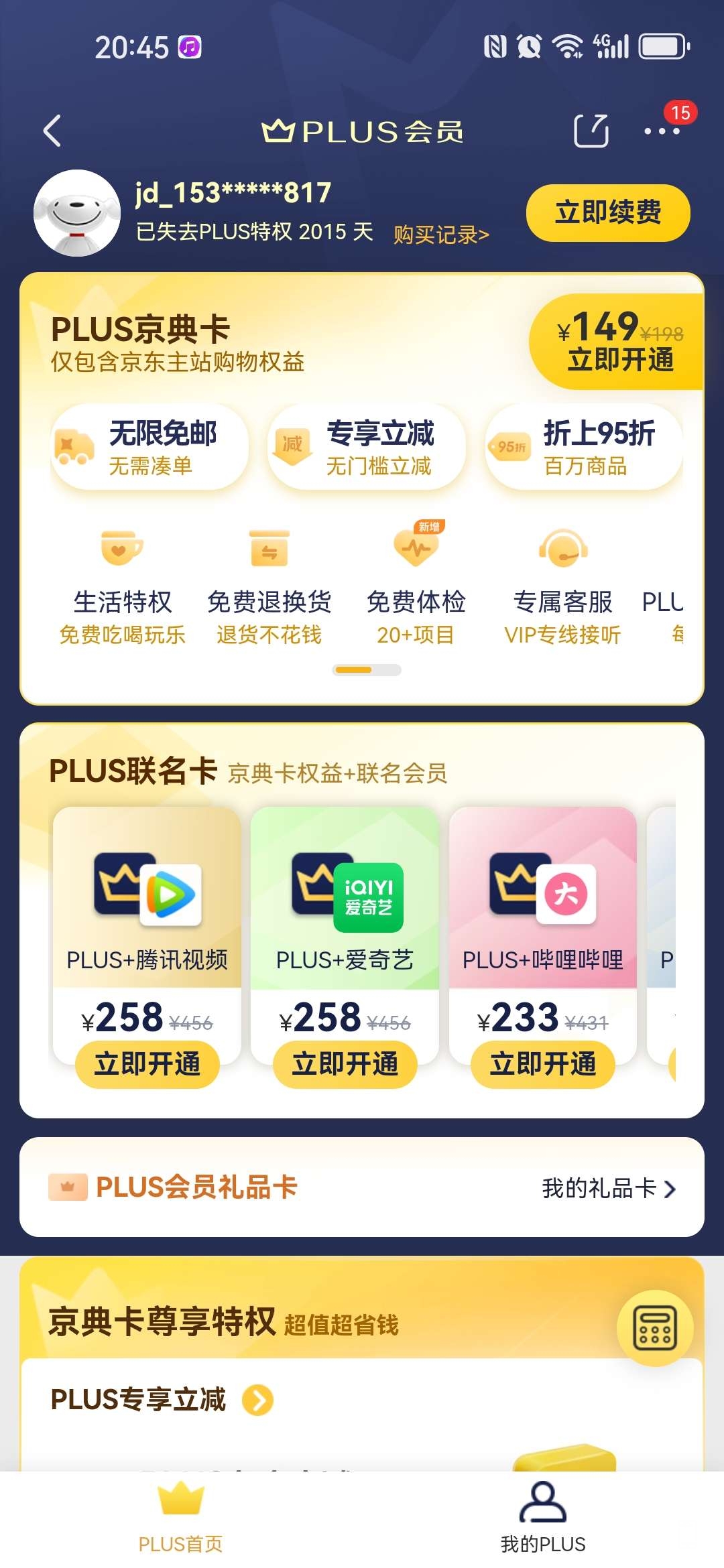Tap the 立即续费 renew button

[607, 213]
